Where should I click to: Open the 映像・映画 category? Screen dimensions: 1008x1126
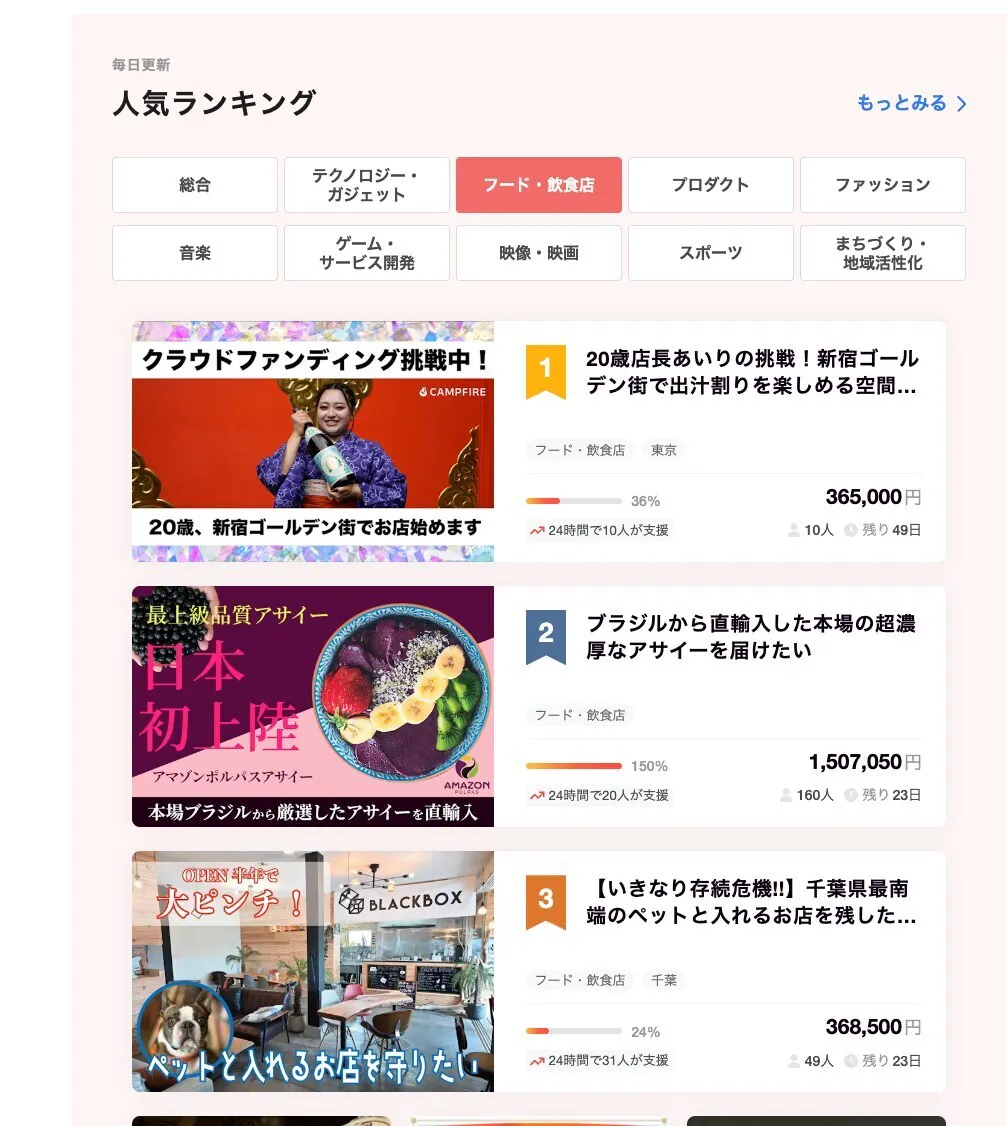(539, 253)
